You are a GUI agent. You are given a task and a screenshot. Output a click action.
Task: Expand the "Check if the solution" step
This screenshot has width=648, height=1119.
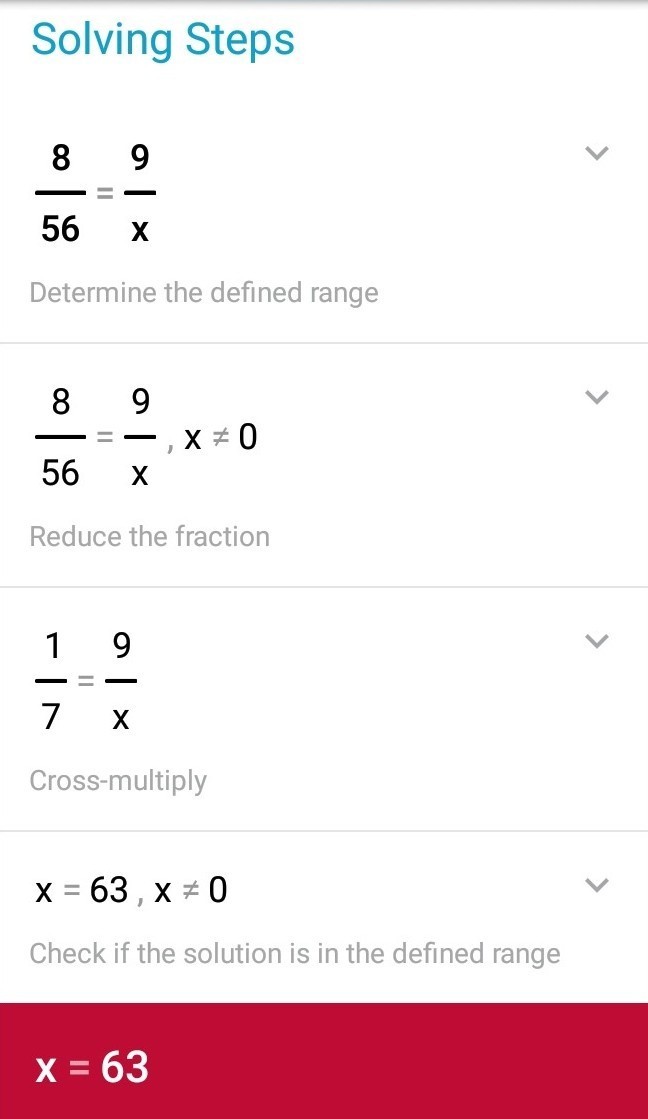coord(596,885)
